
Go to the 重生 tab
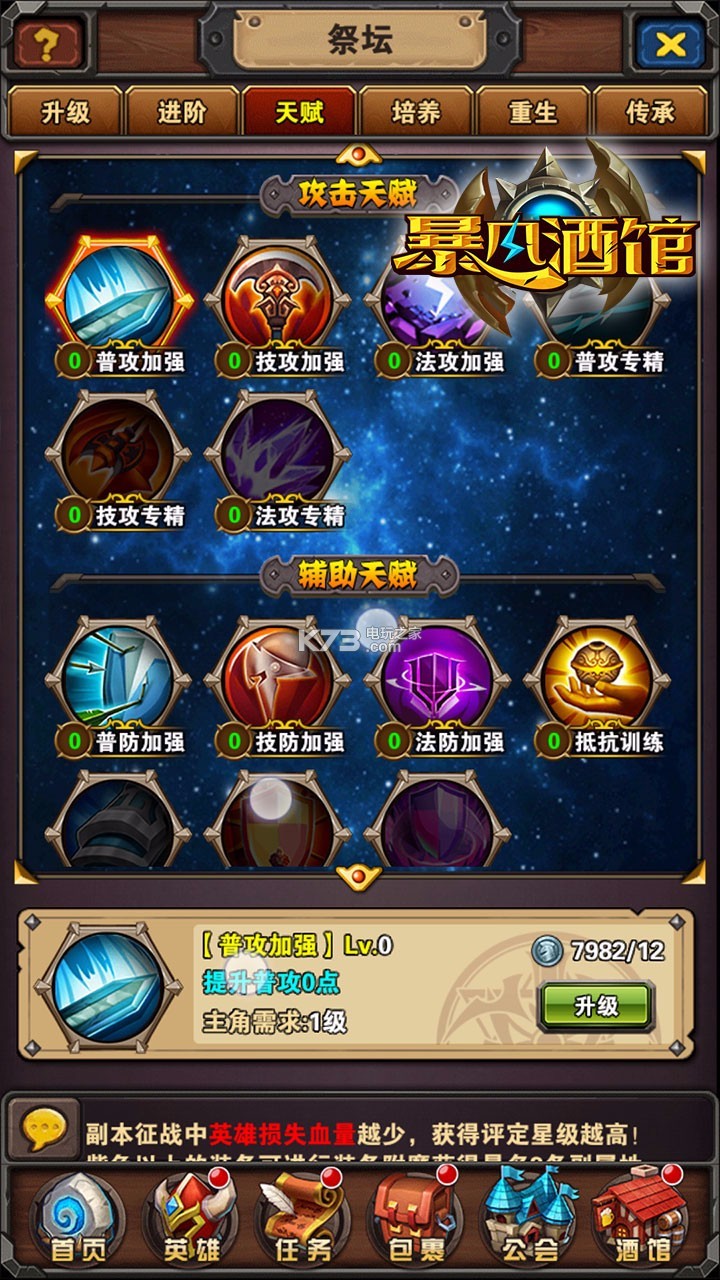[x=533, y=111]
